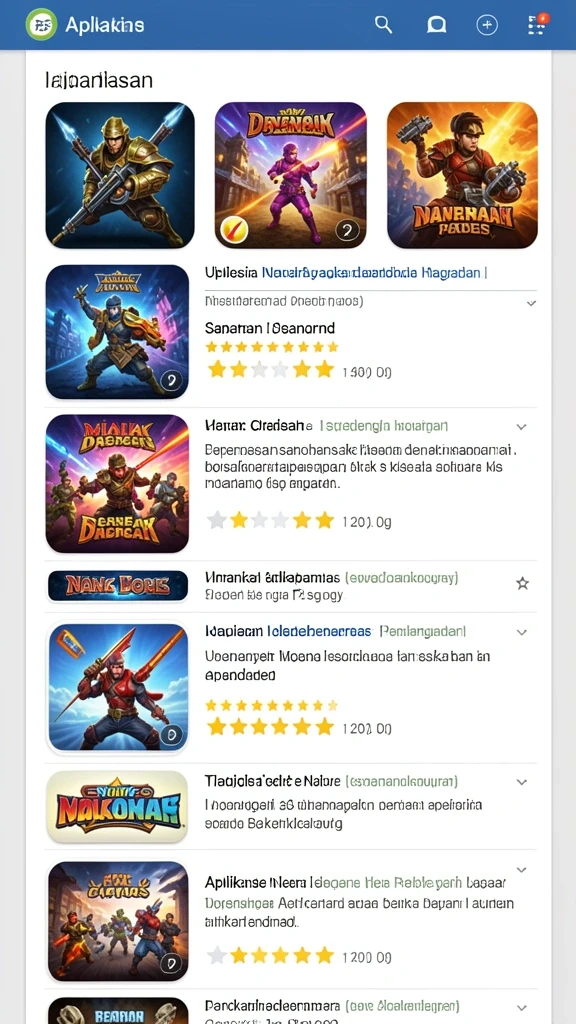
Task: Expand the chevron beside the Hanar listing
Action: 521,426
